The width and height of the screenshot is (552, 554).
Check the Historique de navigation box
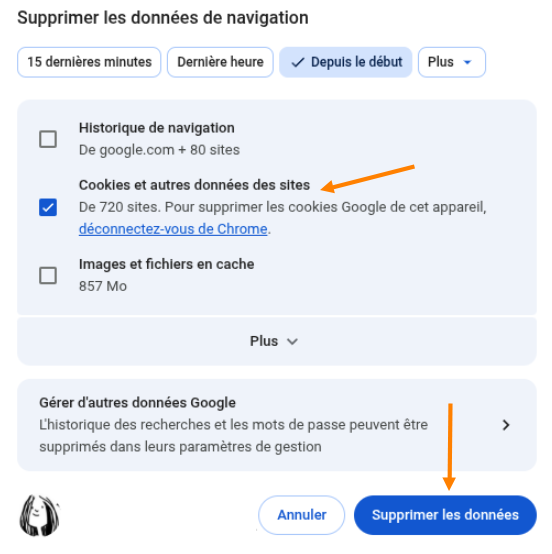[48, 139]
